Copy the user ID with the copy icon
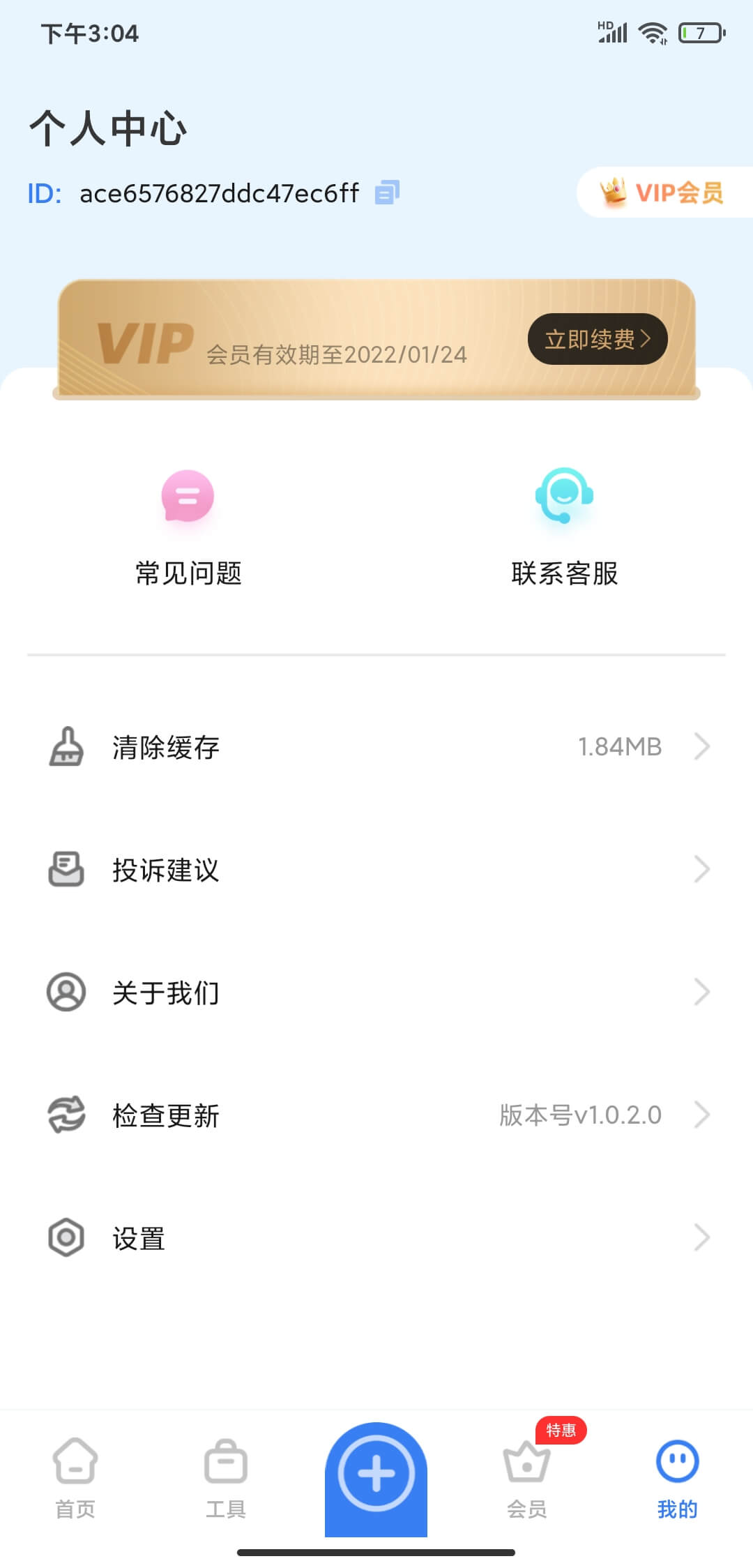The image size is (753, 1568). tap(387, 193)
